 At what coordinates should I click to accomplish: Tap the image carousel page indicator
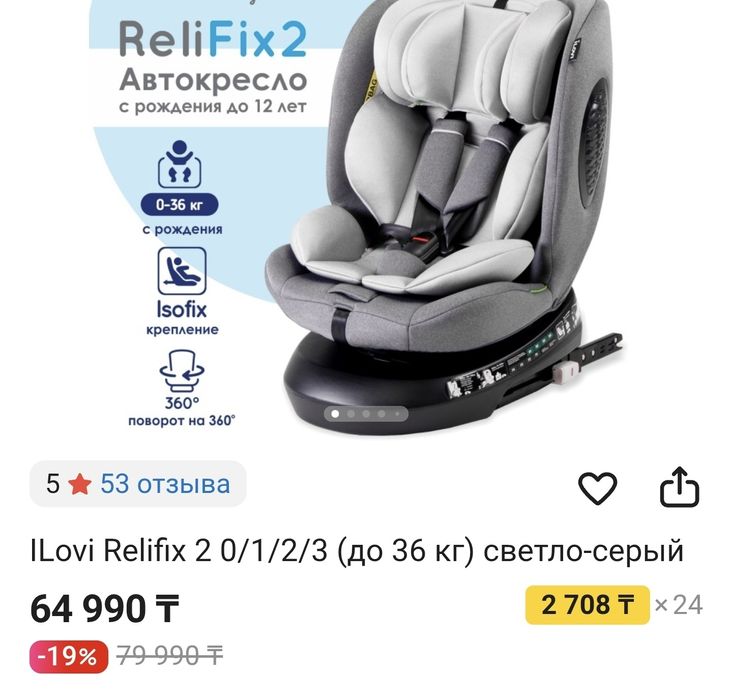click(x=366, y=412)
